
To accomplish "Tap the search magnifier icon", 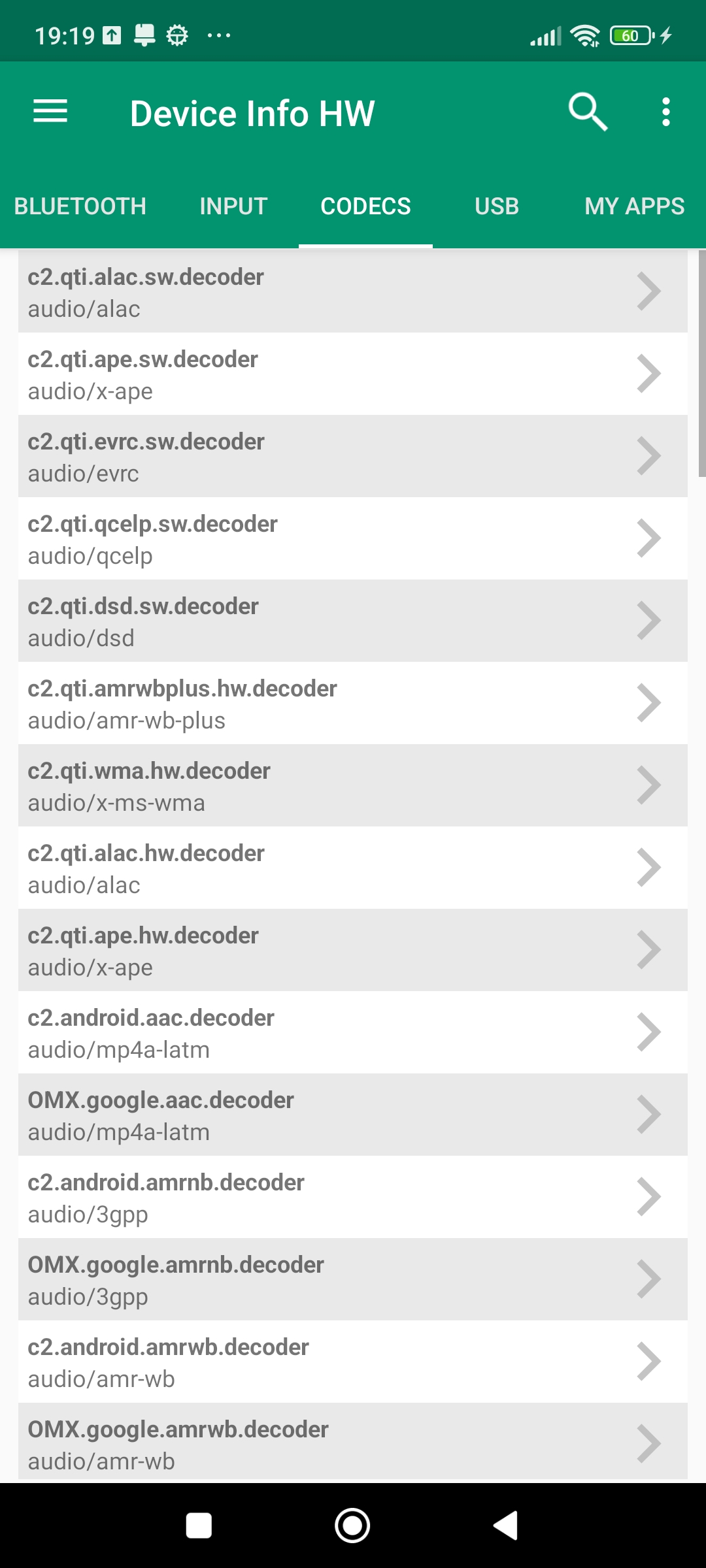I will 588,112.
